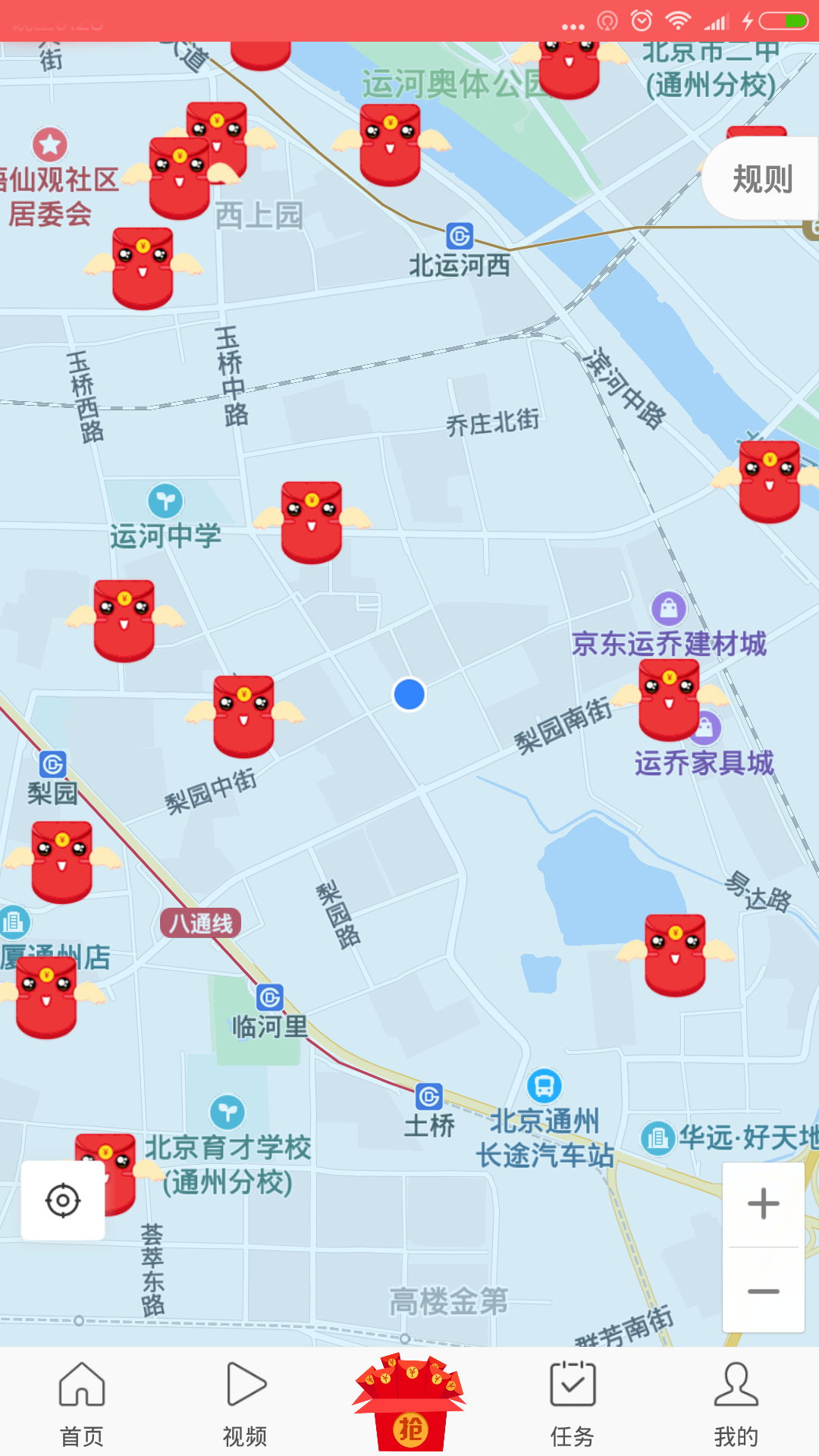Grab the red envelope by 运河奥体公园
The width and height of the screenshot is (819, 1456).
click(x=391, y=145)
